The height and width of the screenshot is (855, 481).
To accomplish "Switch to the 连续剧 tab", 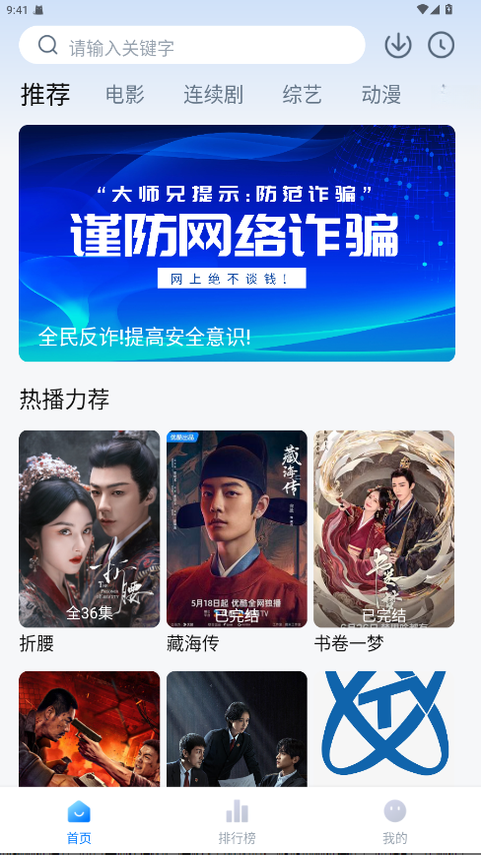I will coord(213,94).
